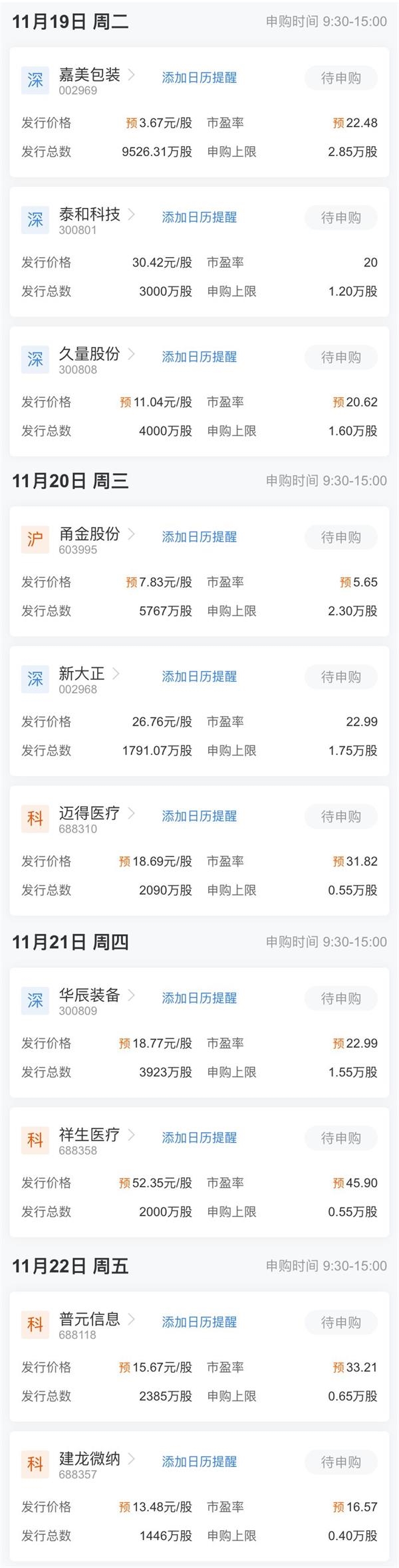399x1568 pixels.
Task: Add calendar reminder for 建龙微纳
Action: [x=199, y=1462]
